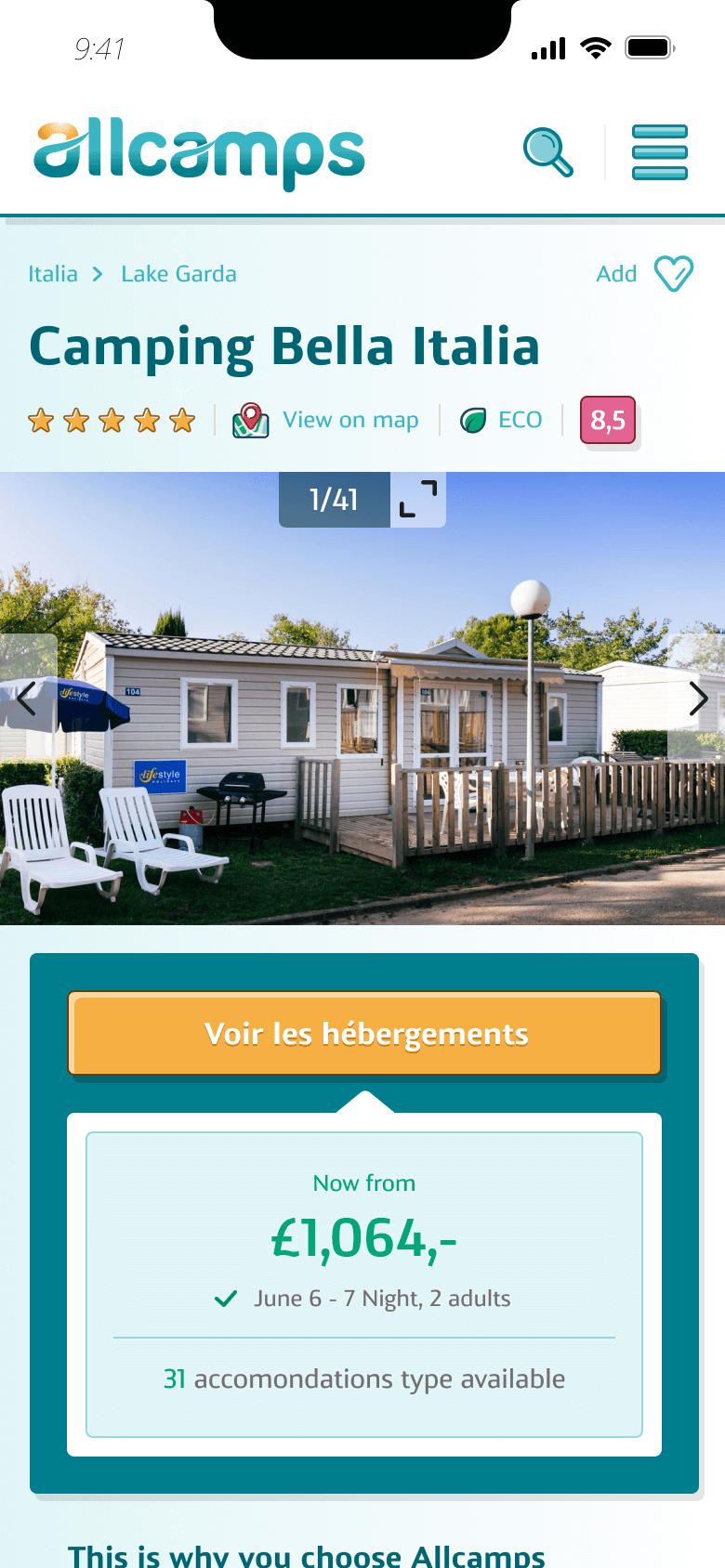This screenshot has height=1568, width=725.
Task: View campsite on map
Action: click(x=327, y=420)
